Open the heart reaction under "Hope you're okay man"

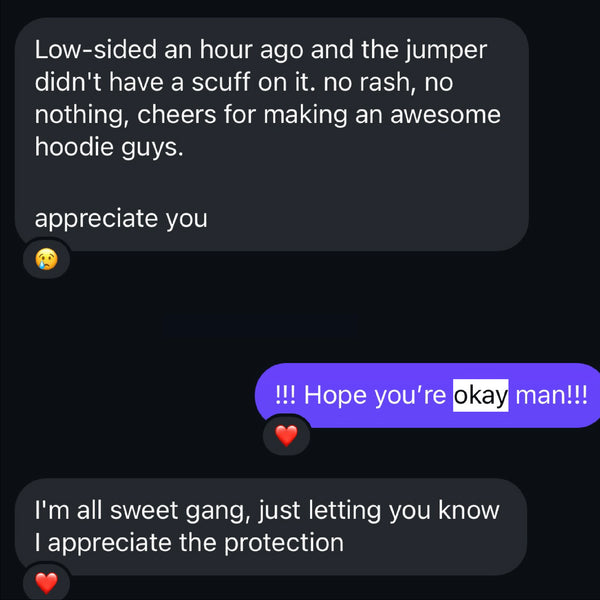[x=286, y=436]
